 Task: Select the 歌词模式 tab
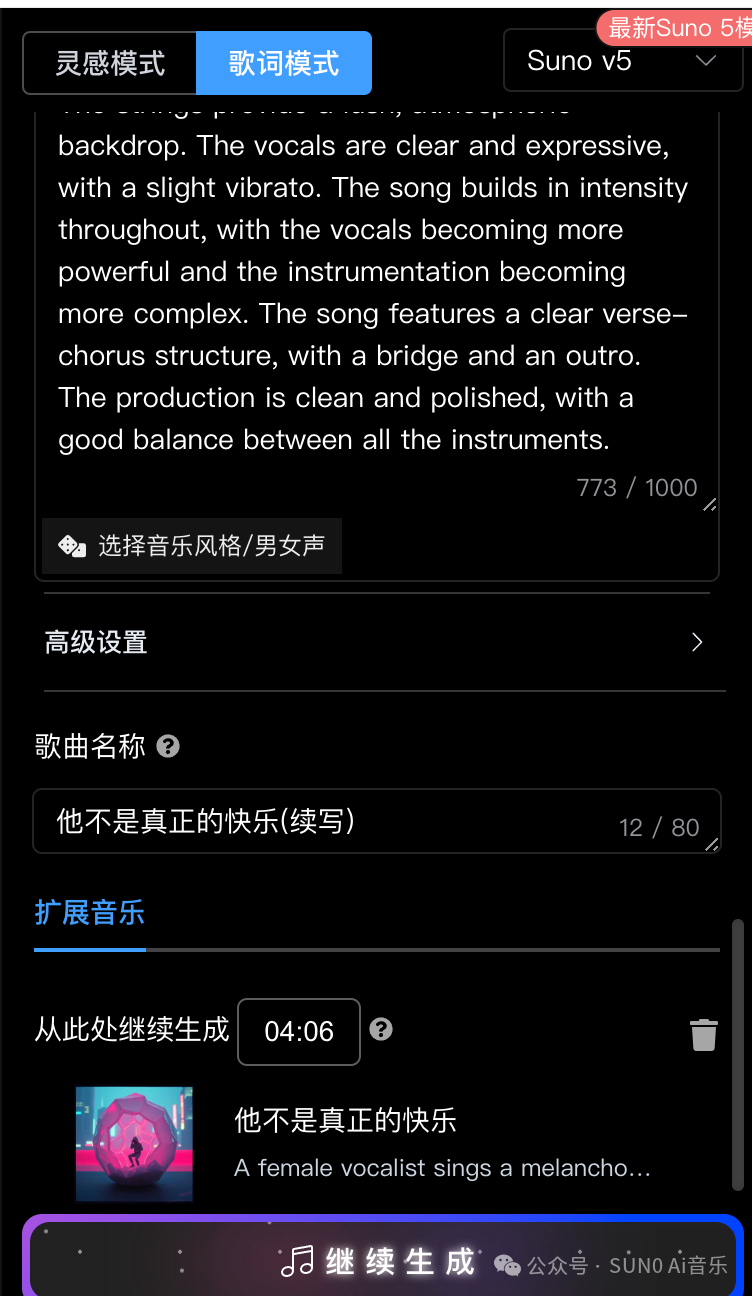[283, 61]
